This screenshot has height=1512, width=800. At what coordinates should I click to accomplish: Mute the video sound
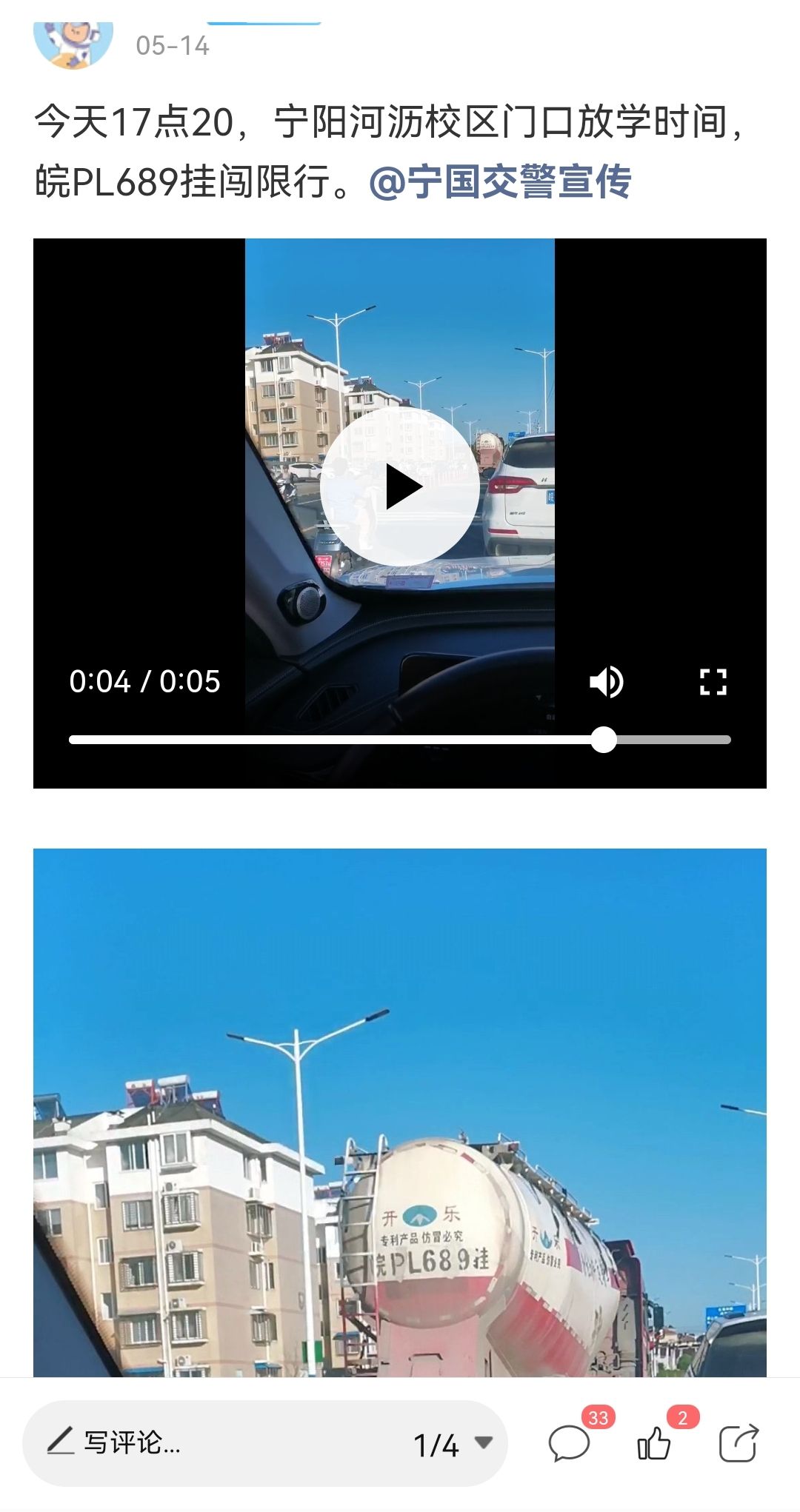click(x=606, y=681)
